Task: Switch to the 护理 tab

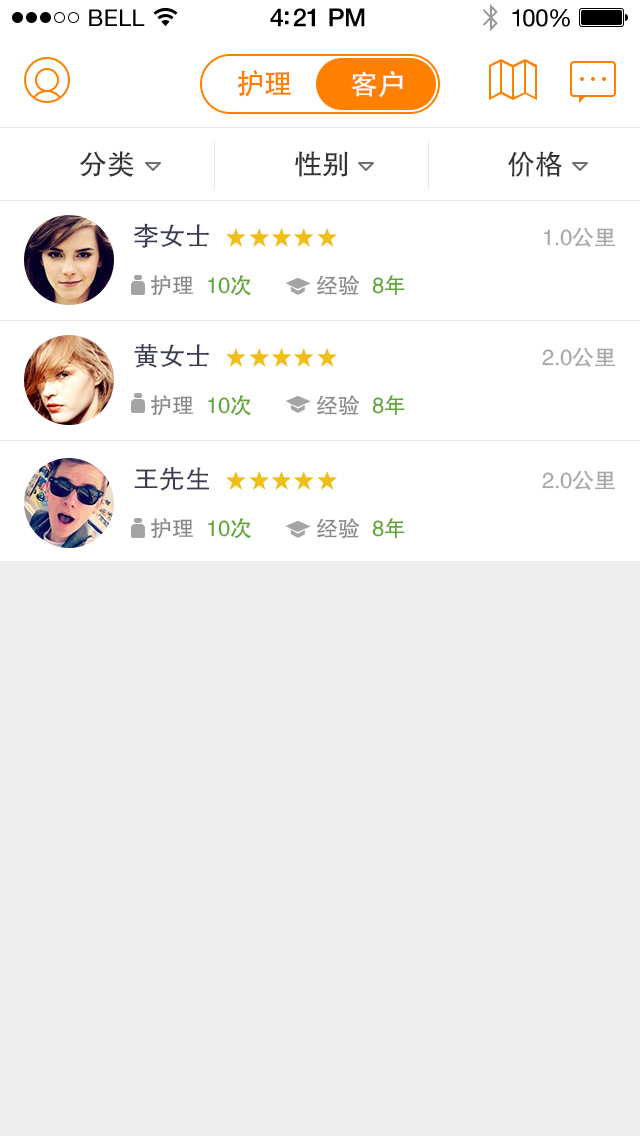Action: click(264, 84)
